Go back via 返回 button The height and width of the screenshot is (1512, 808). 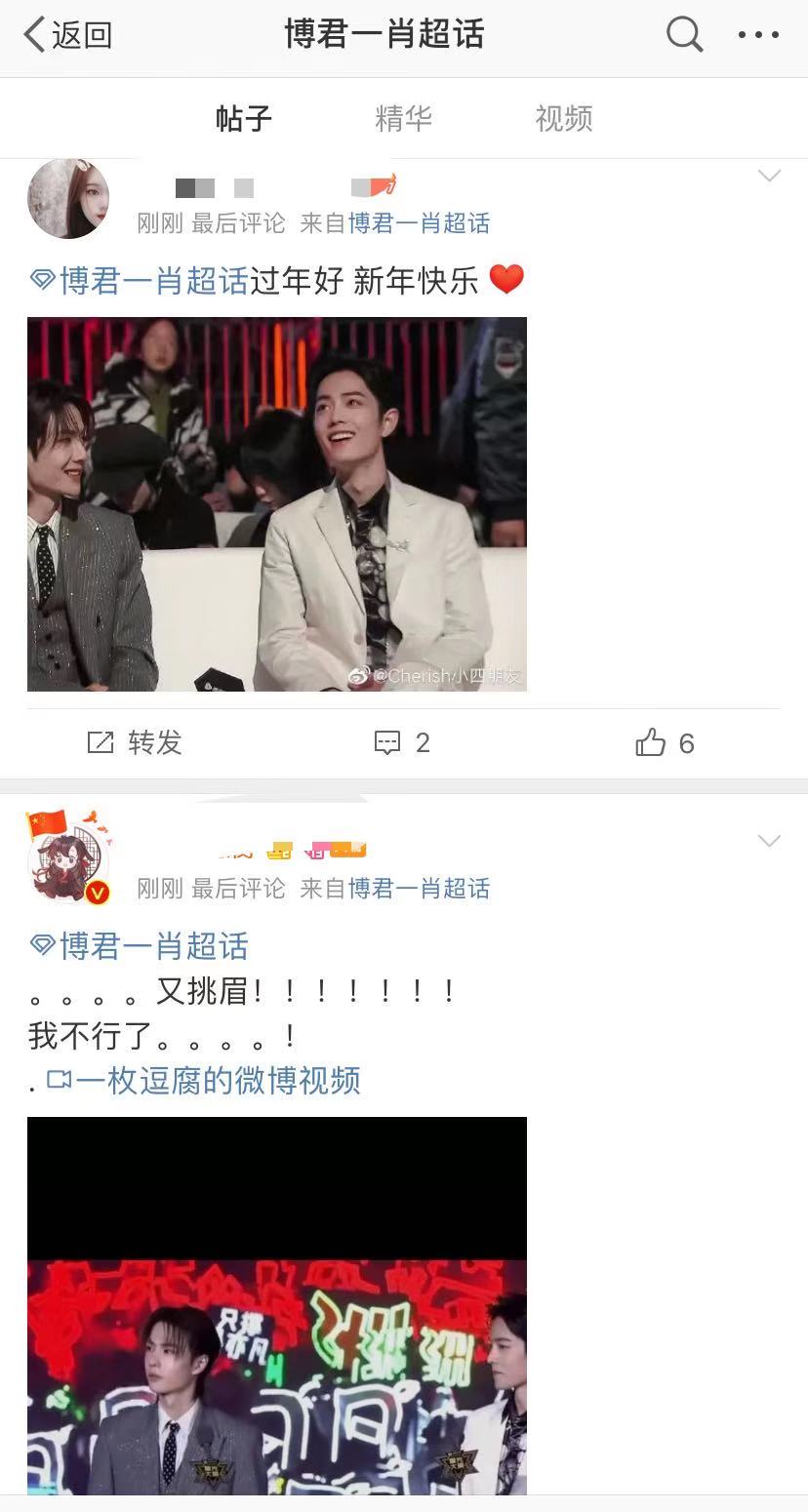pos(66,35)
